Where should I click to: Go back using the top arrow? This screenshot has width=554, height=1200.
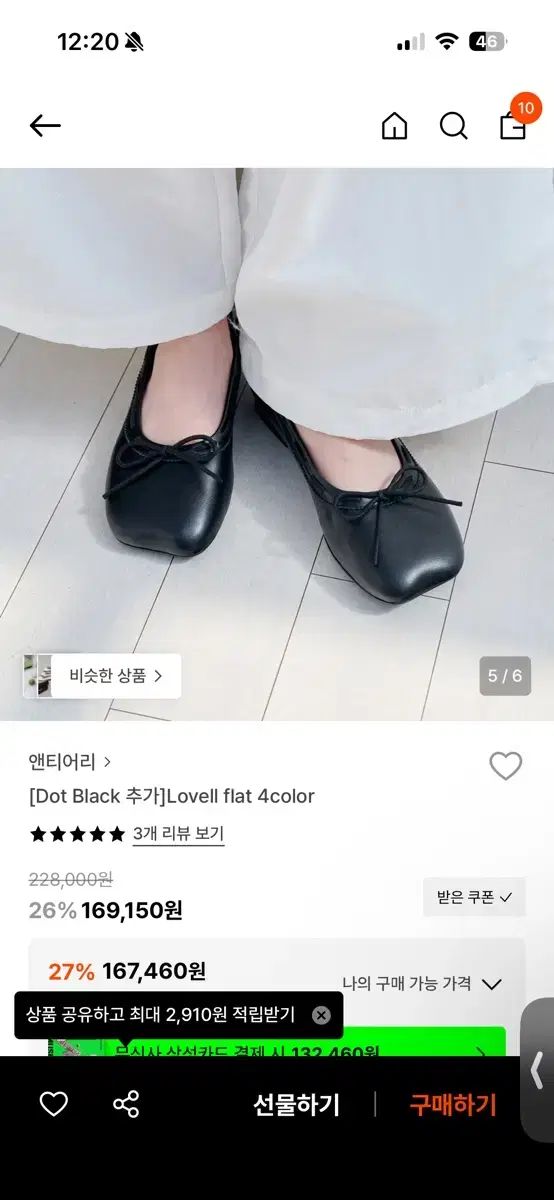click(45, 126)
